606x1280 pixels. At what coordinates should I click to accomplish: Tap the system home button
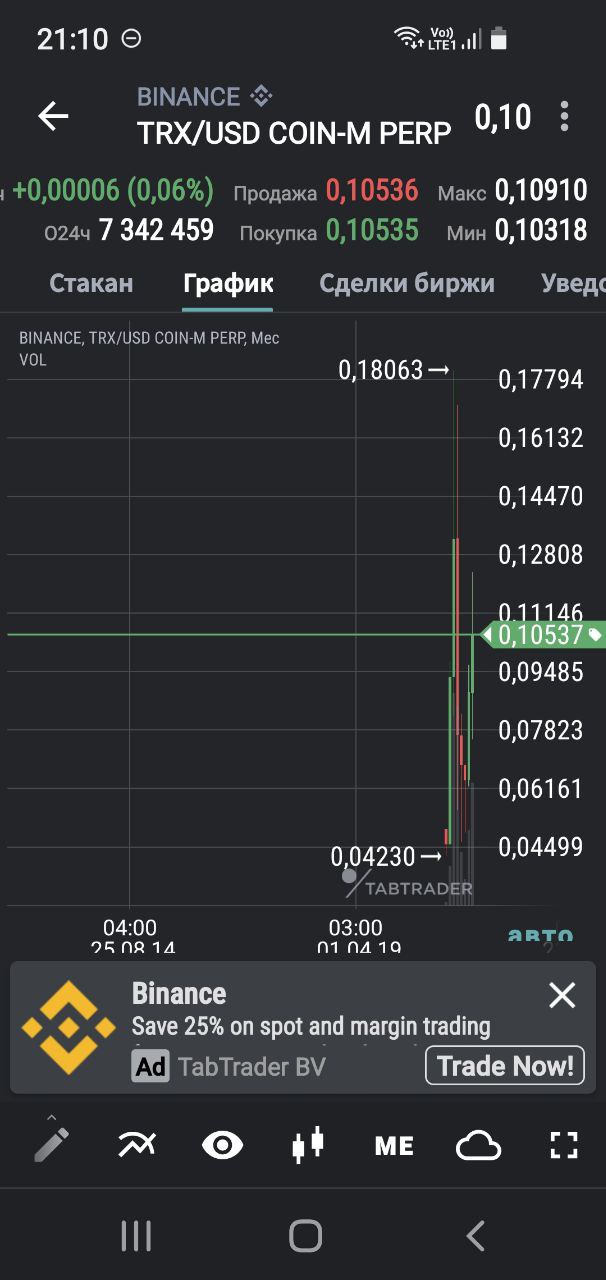[x=306, y=1236]
